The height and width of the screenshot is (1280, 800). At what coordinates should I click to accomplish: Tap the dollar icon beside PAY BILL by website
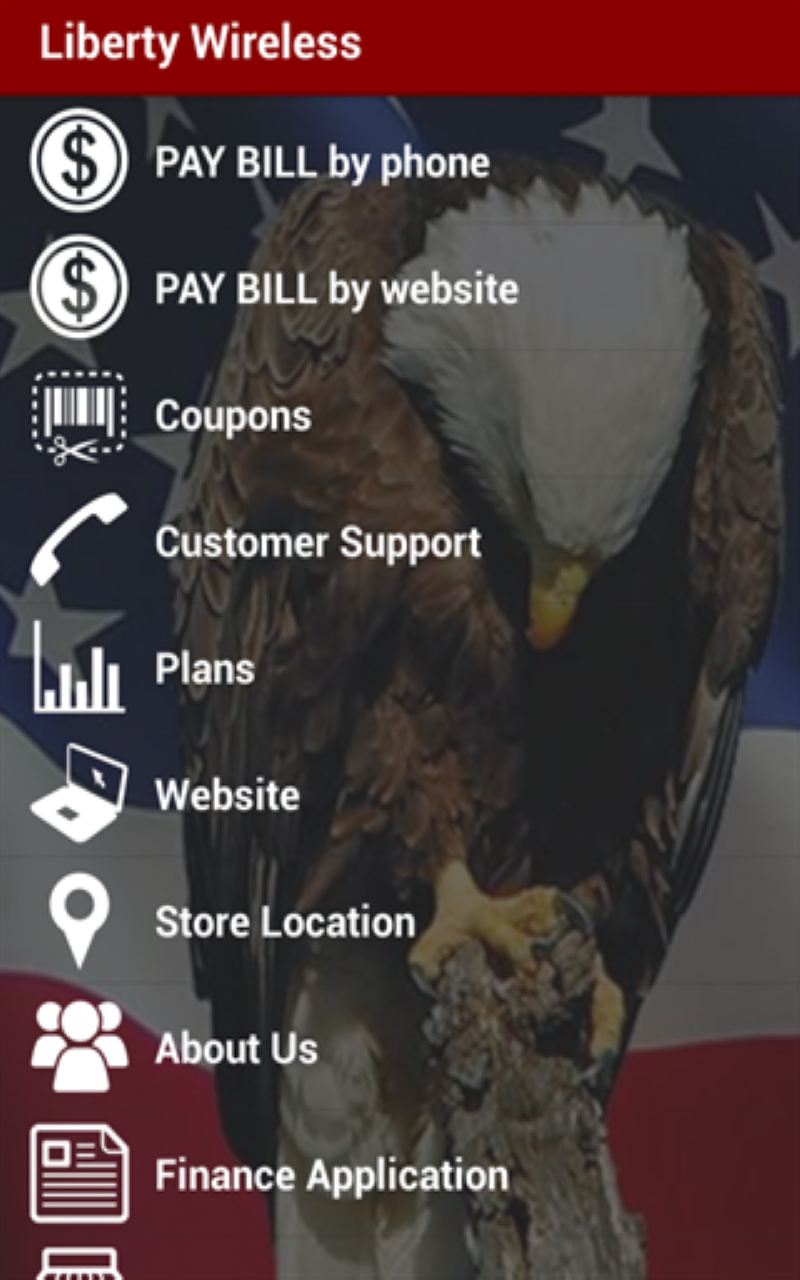[x=77, y=289]
